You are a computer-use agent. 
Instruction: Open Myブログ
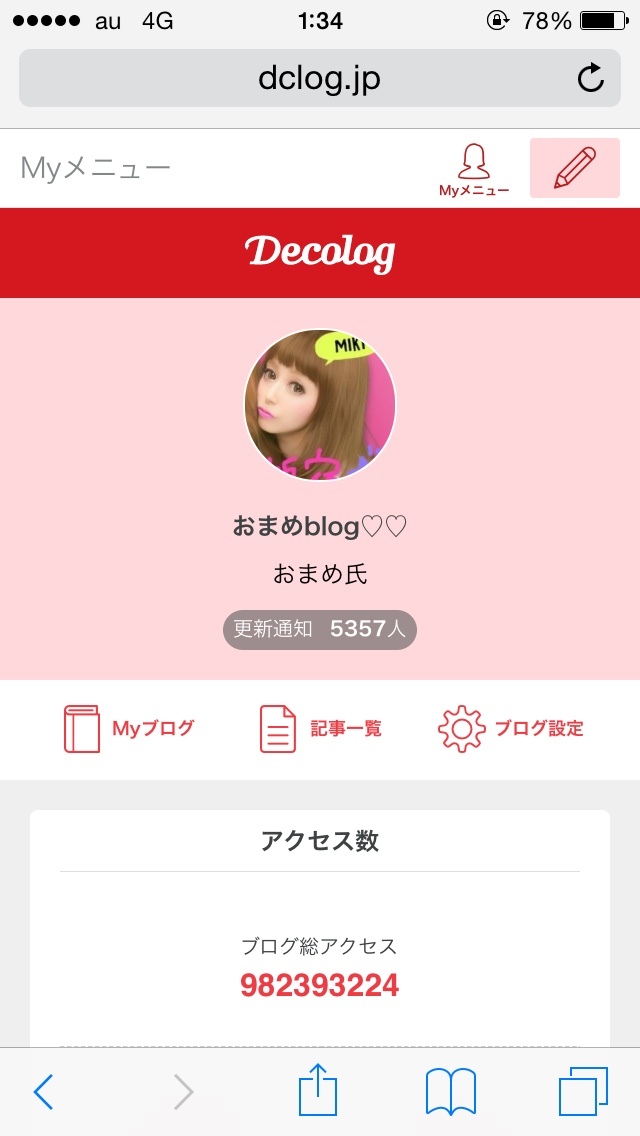click(128, 728)
